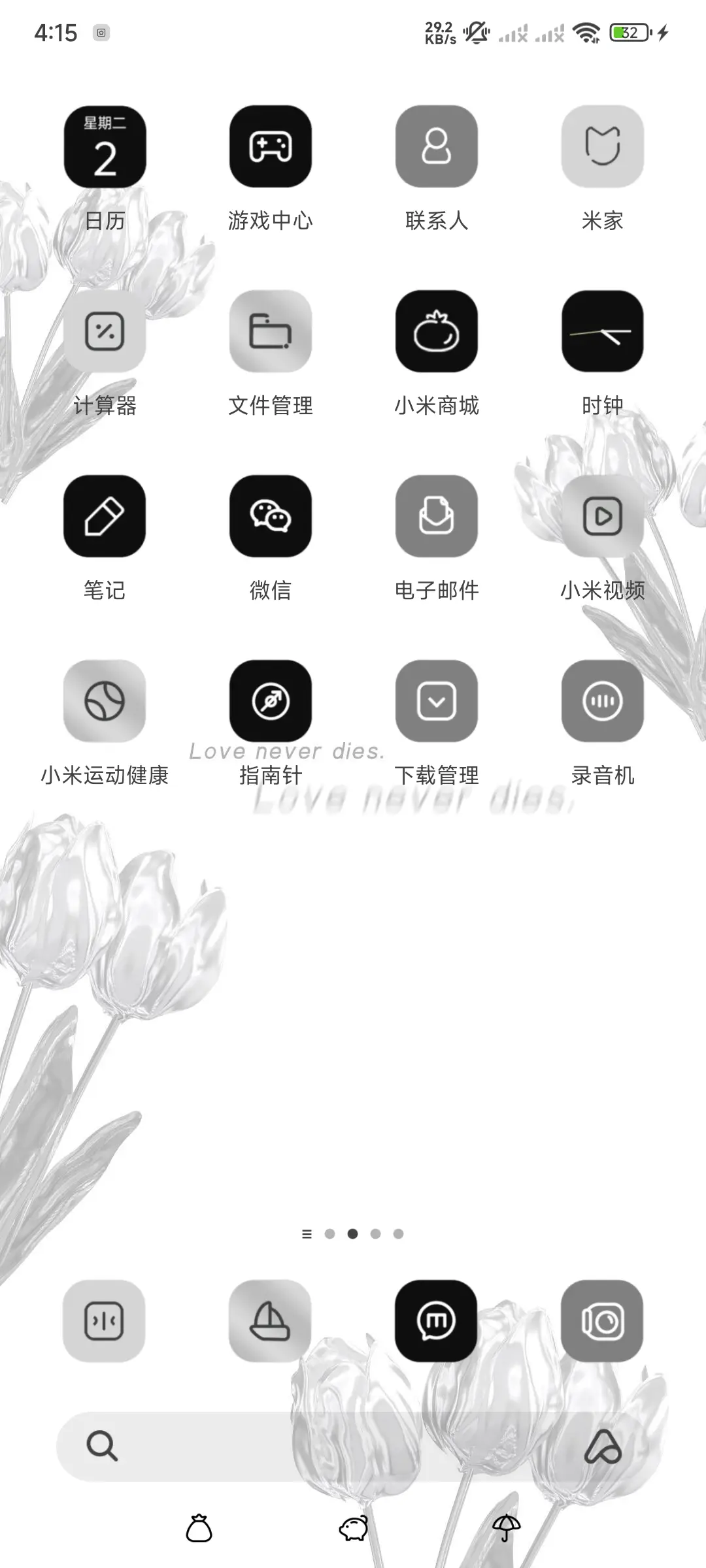Open 小米运动健康 fitness app
This screenshot has height=1568, width=706.
coord(105,702)
